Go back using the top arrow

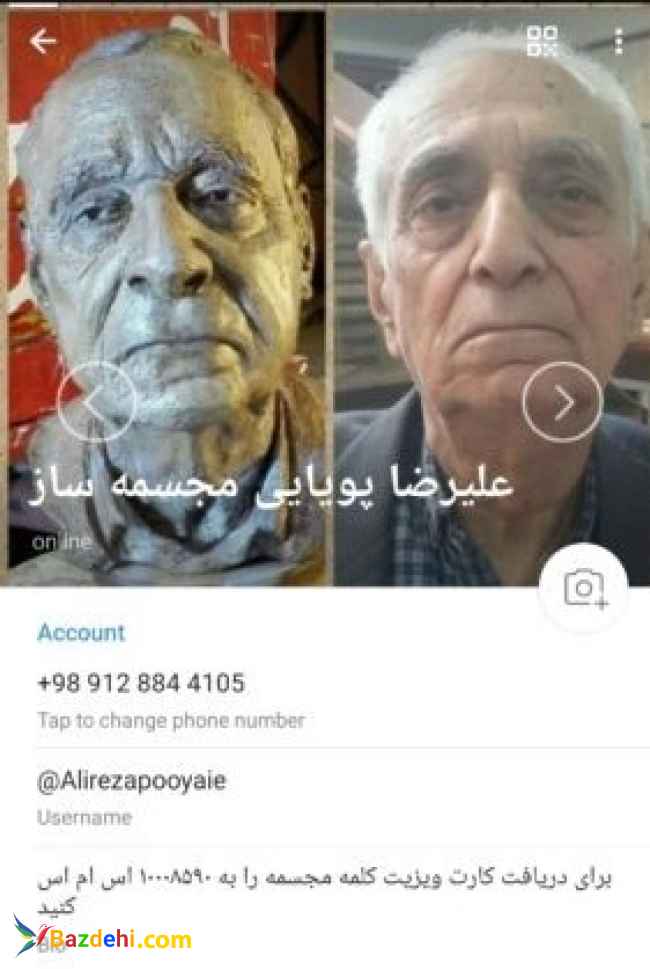(43, 41)
